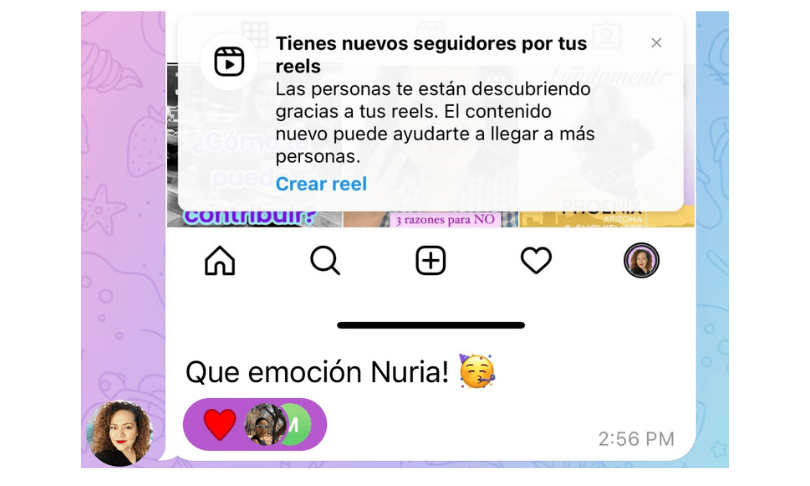Viewport: 810px width, 486px height.
Task: Tap the red heart reaction chip
Action: 220,424
